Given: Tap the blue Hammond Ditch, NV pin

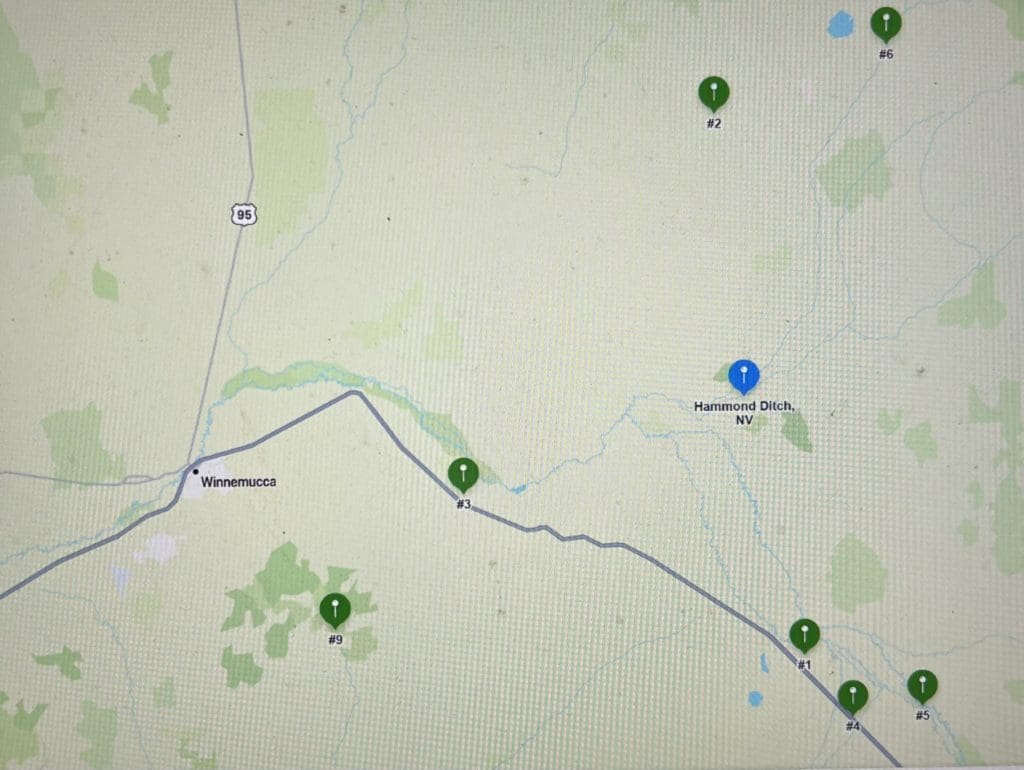Looking at the screenshot, I should tap(743, 376).
